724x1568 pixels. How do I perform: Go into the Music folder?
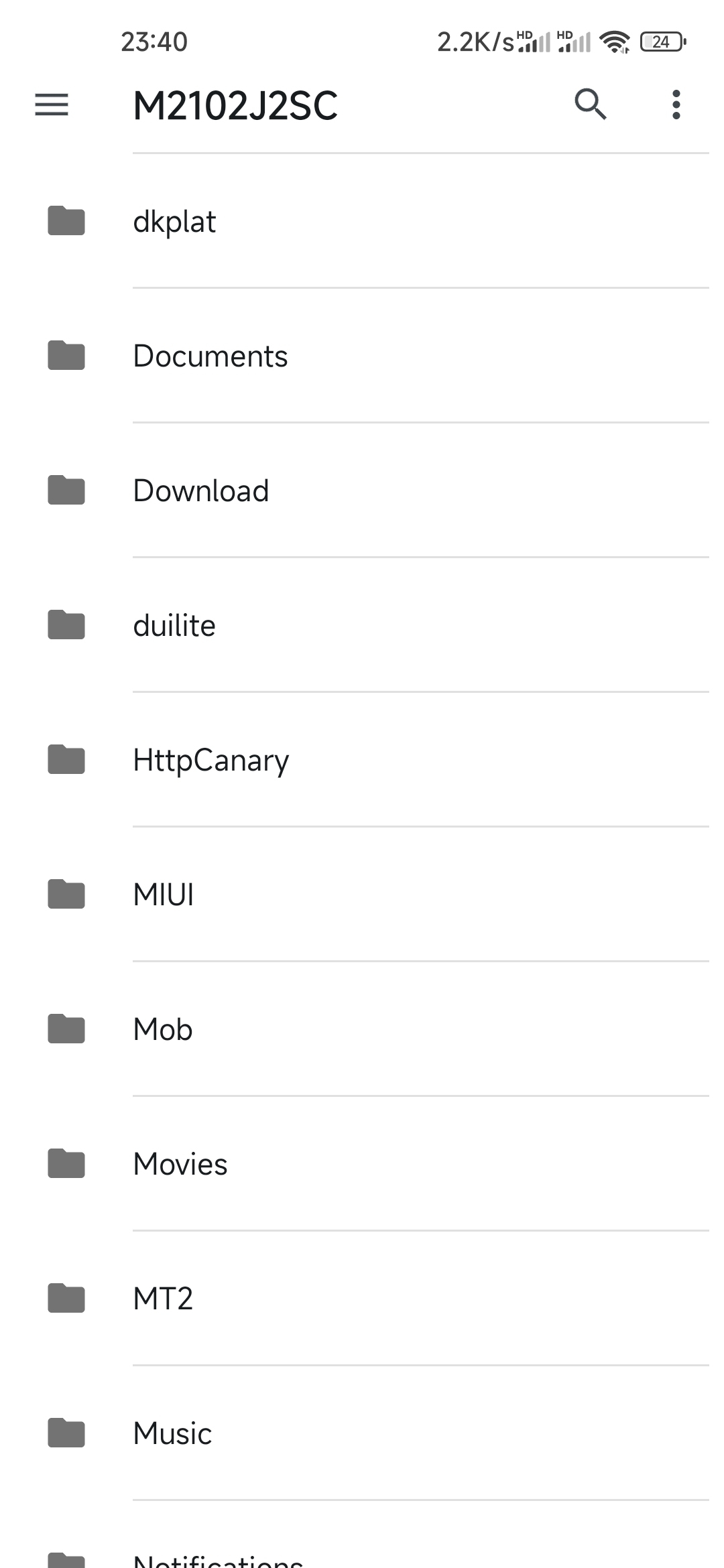click(x=362, y=1433)
